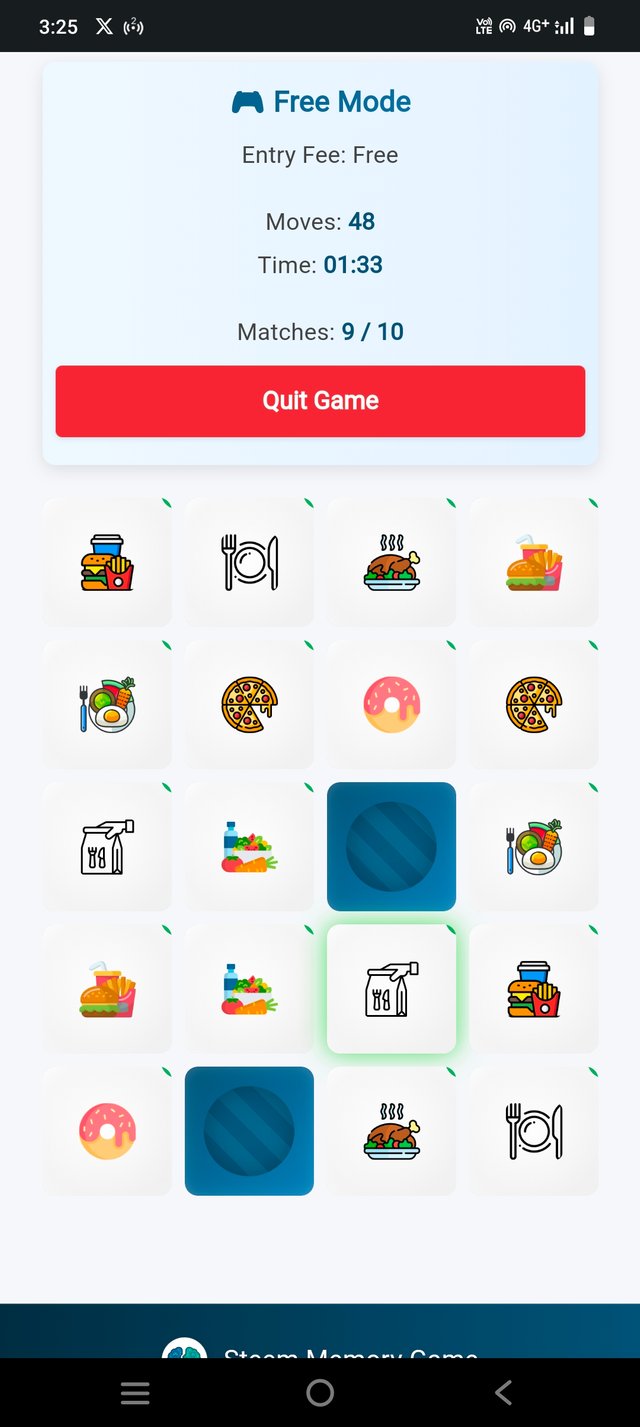The image size is (640, 1427).
Task: Go back using the system back button
Action: point(503,1392)
